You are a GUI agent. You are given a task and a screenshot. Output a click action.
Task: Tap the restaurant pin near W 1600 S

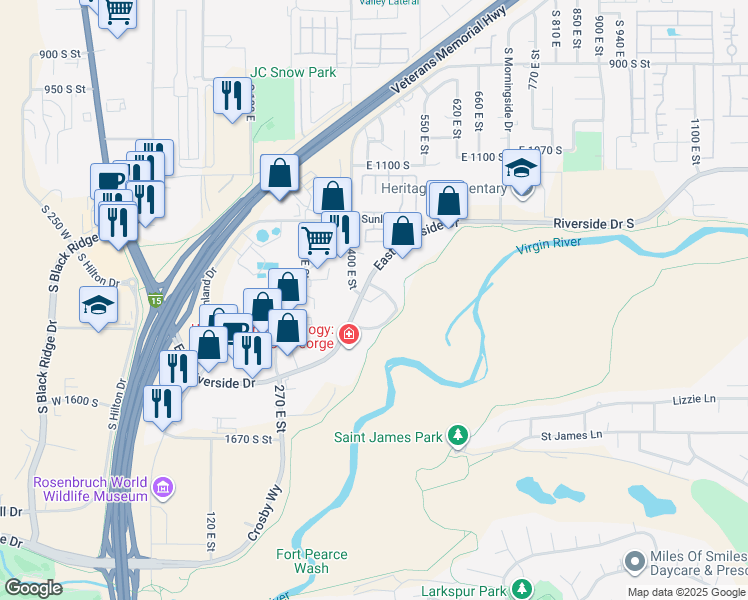click(161, 402)
